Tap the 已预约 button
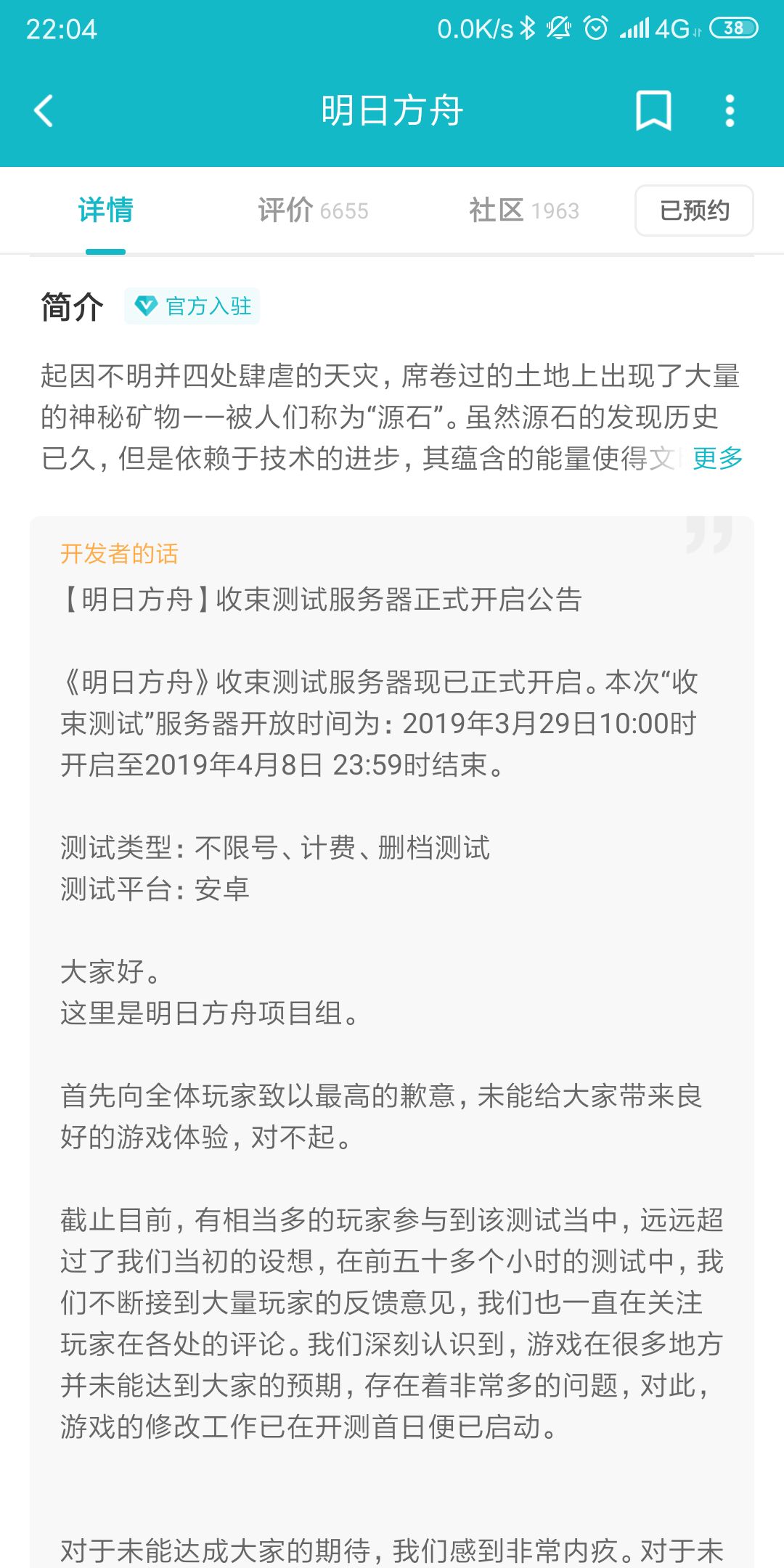 tap(694, 211)
